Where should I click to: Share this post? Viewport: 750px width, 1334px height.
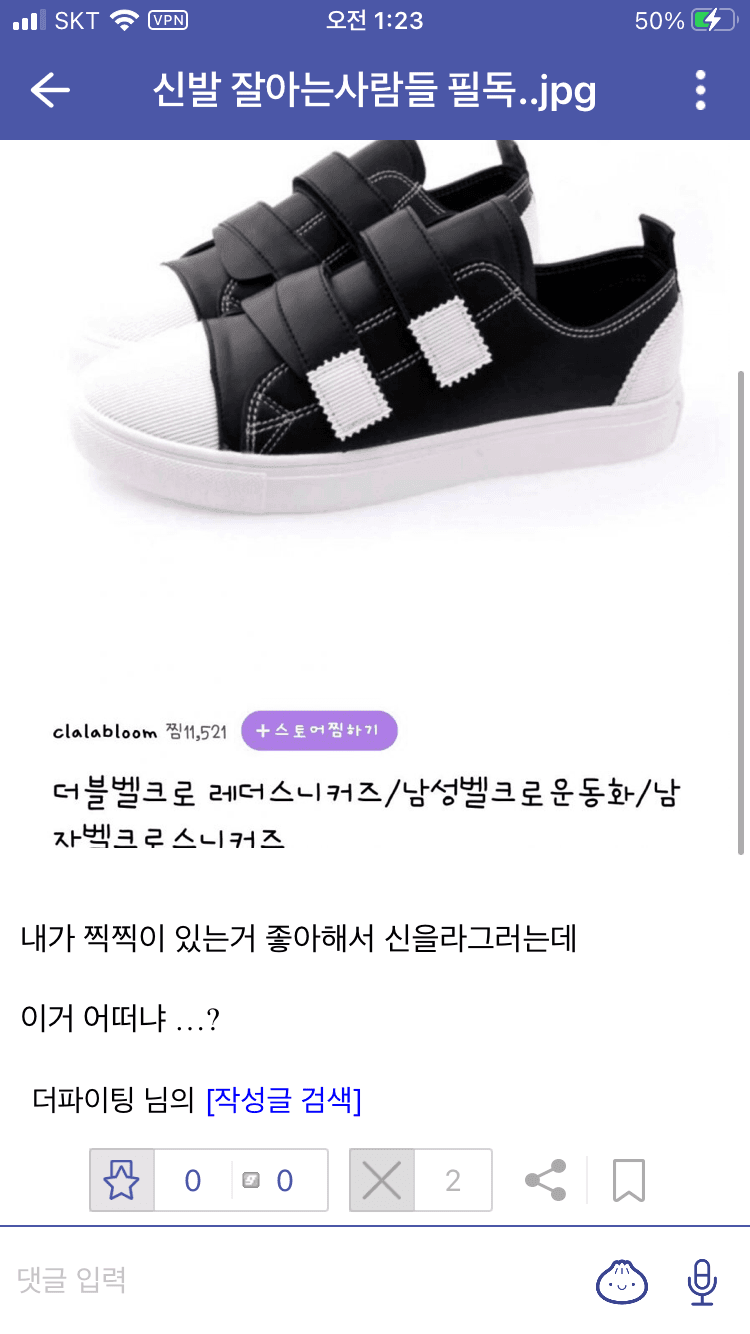[545, 1181]
